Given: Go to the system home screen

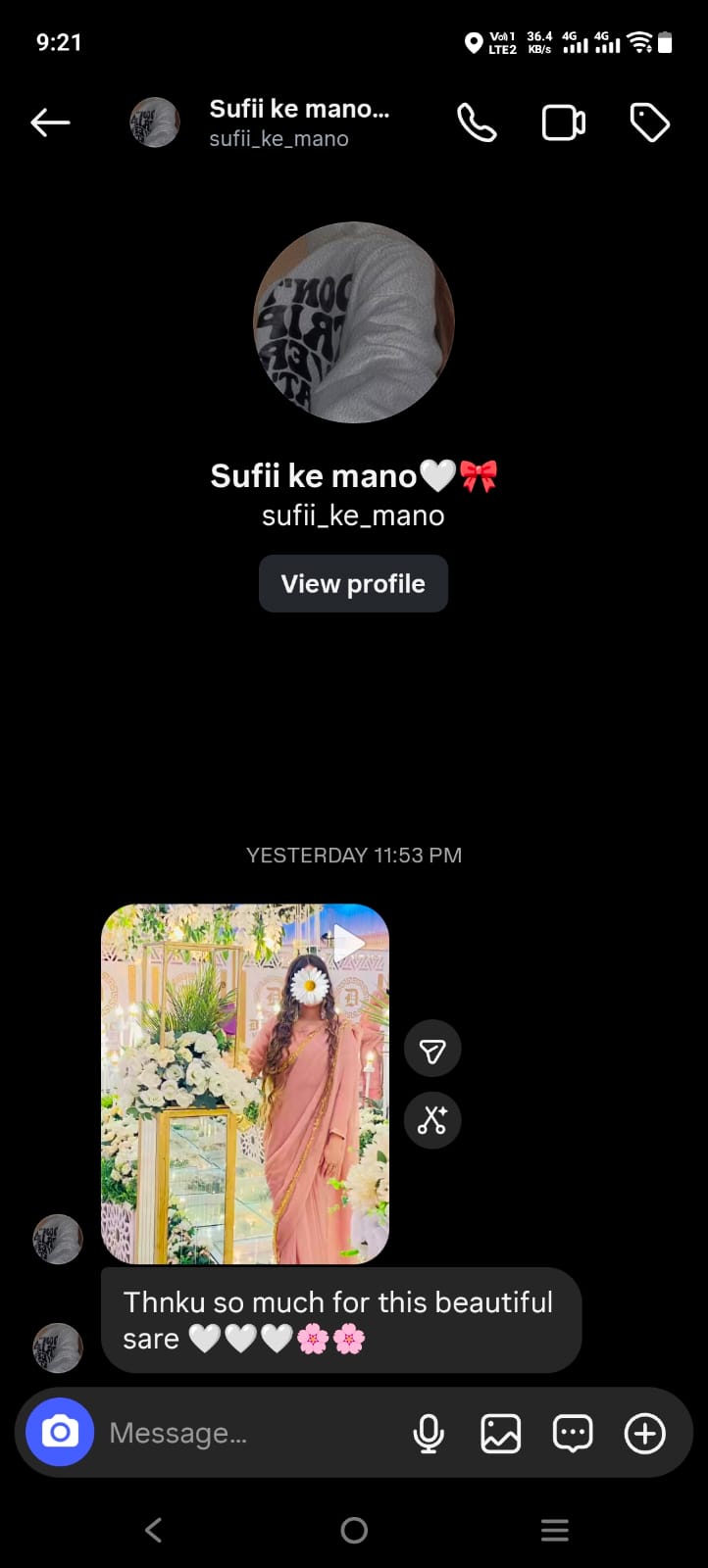Looking at the screenshot, I should tap(354, 1530).
